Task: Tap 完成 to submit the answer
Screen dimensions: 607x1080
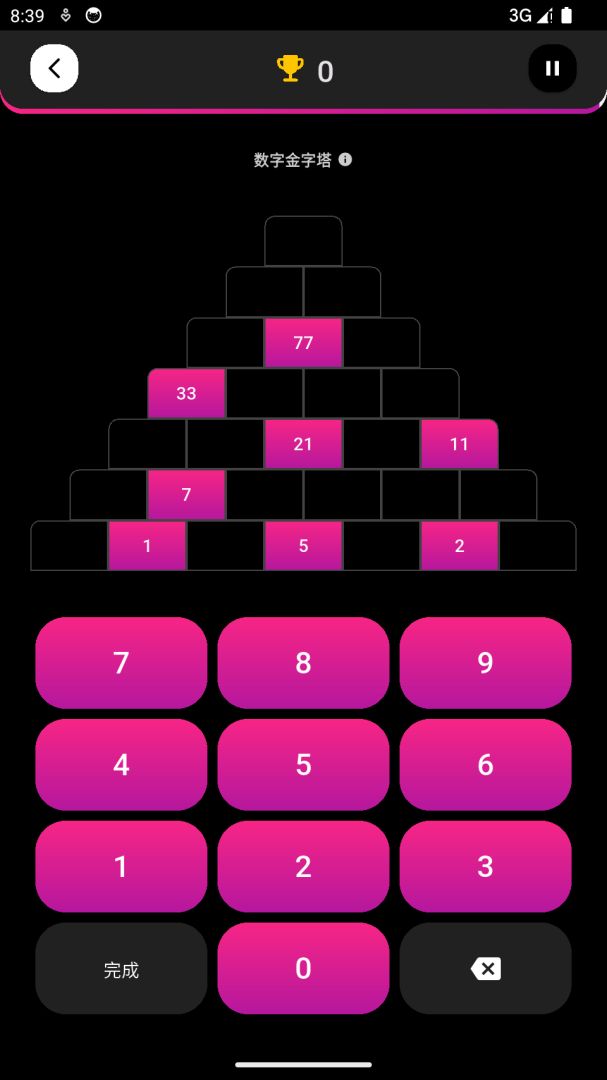Action: click(121, 968)
